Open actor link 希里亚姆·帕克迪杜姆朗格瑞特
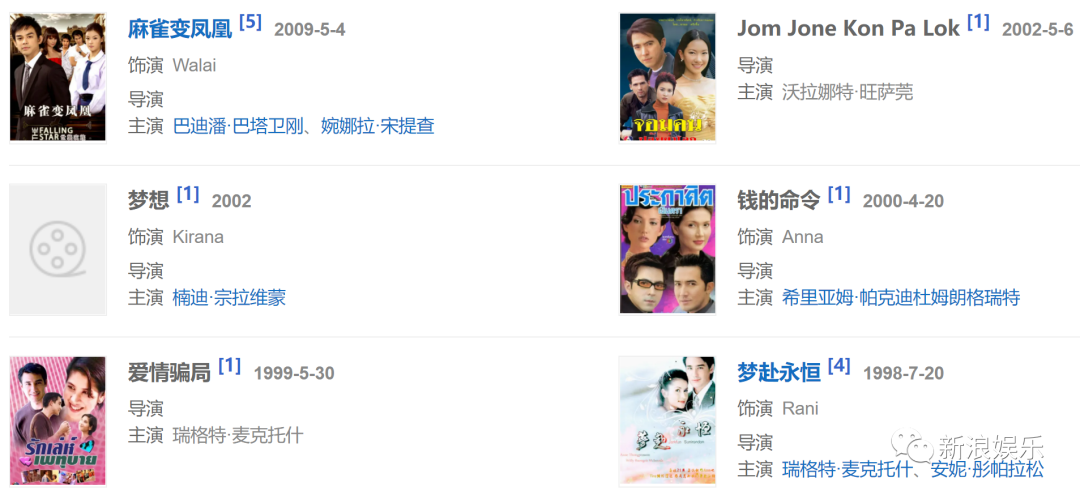Screen dimensions: 1080x495 click(901, 298)
